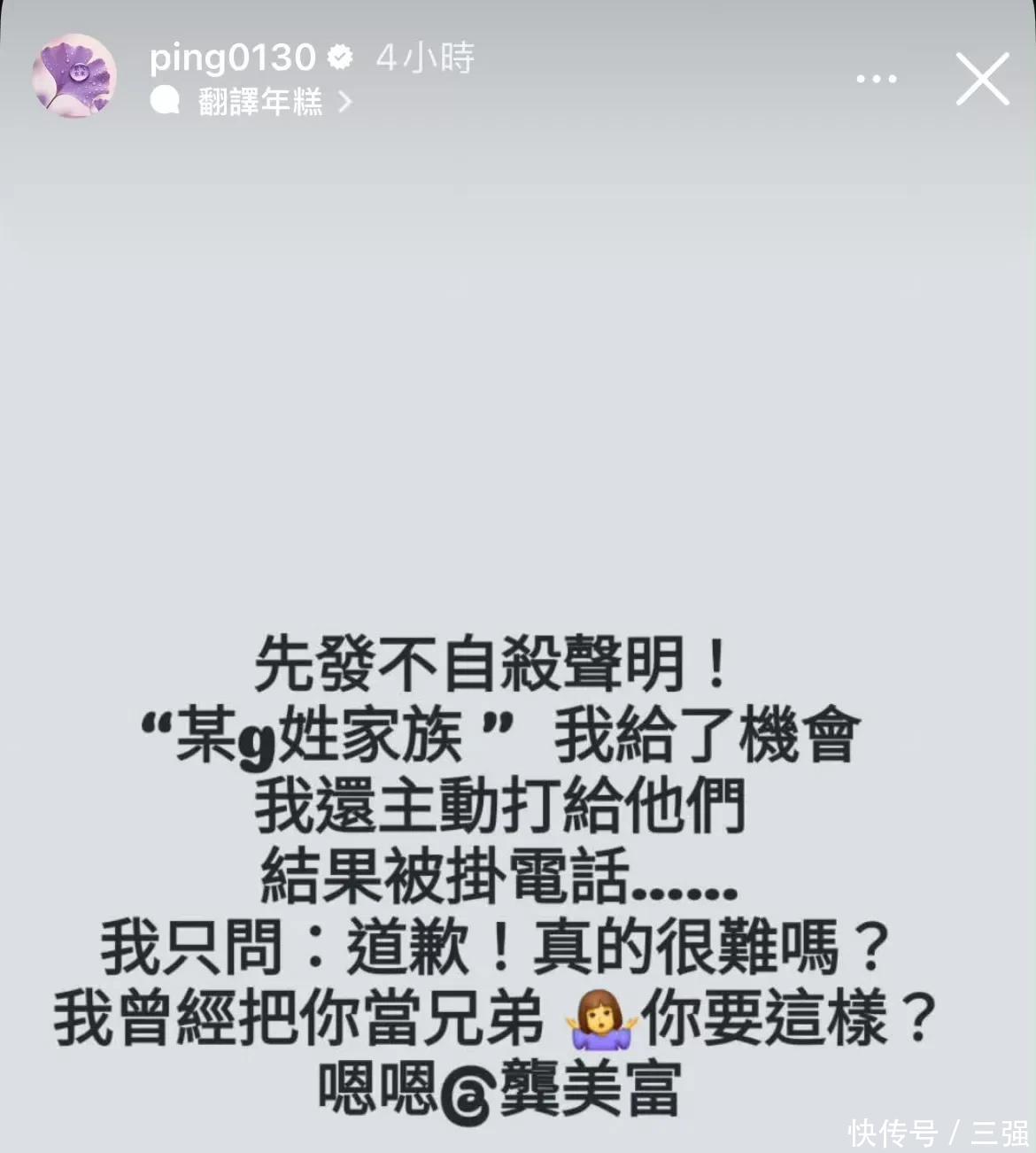Open the ping0130 username
The height and width of the screenshot is (1153, 1036).
pos(232,58)
